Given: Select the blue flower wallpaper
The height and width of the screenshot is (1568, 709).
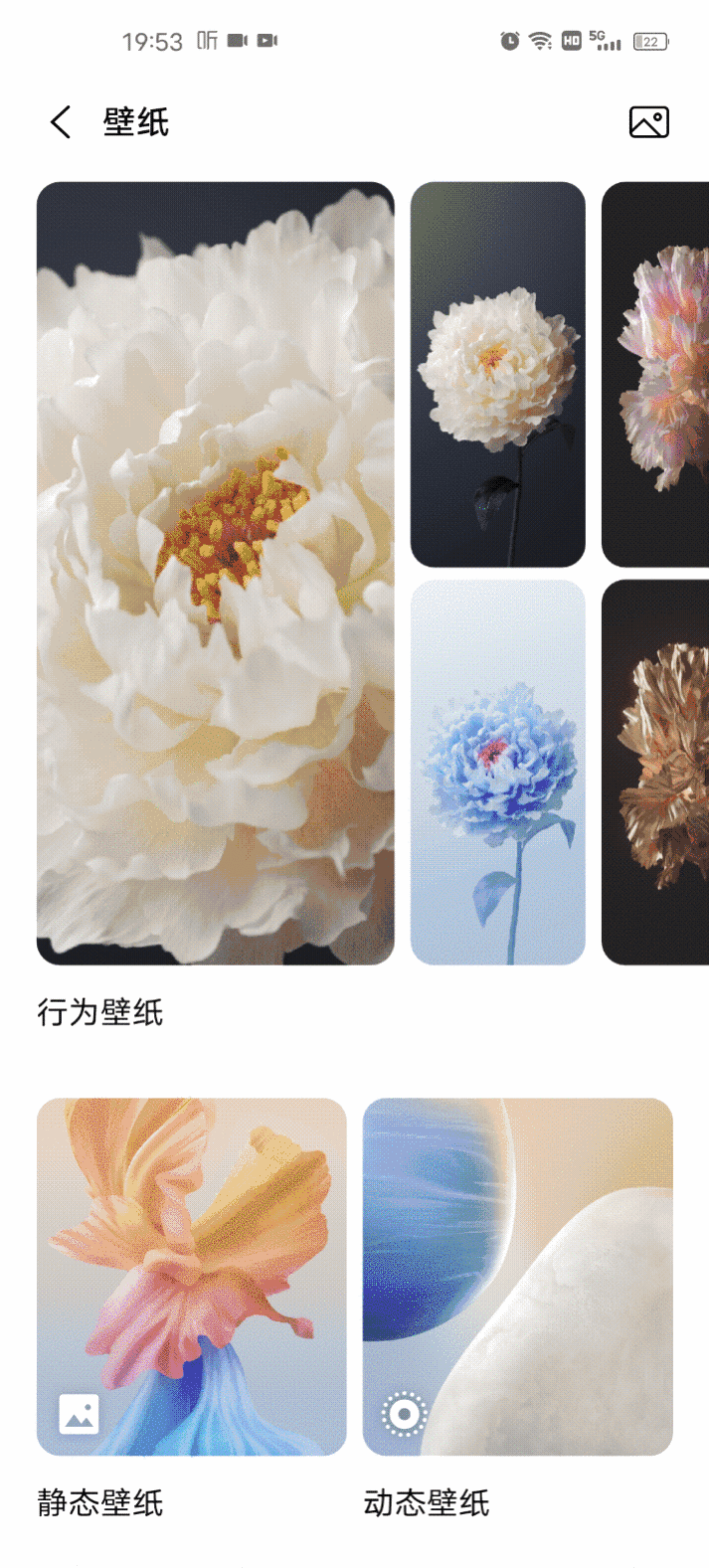Looking at the screenshot, I should point(497,772).
